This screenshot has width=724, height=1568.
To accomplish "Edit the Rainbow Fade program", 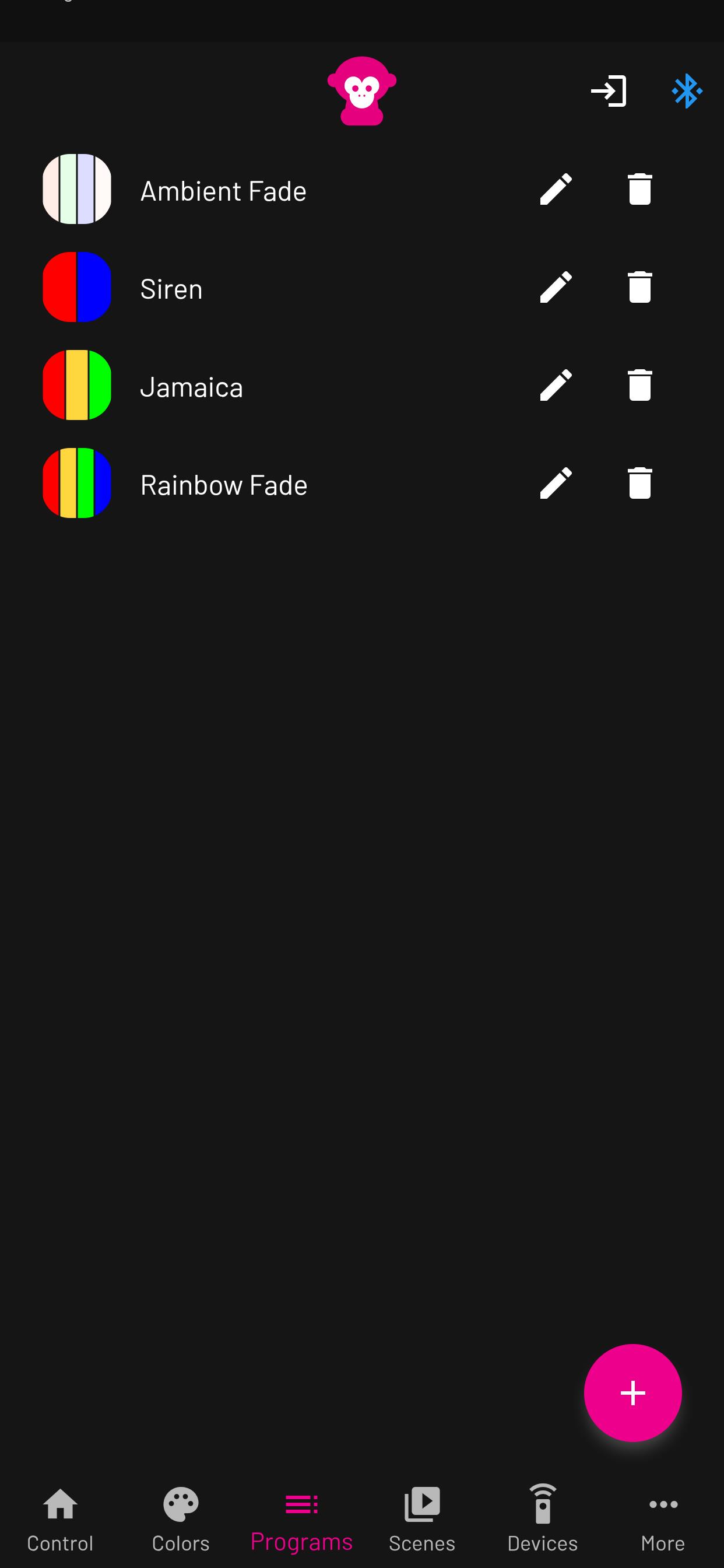I will (x=556, y=484).
